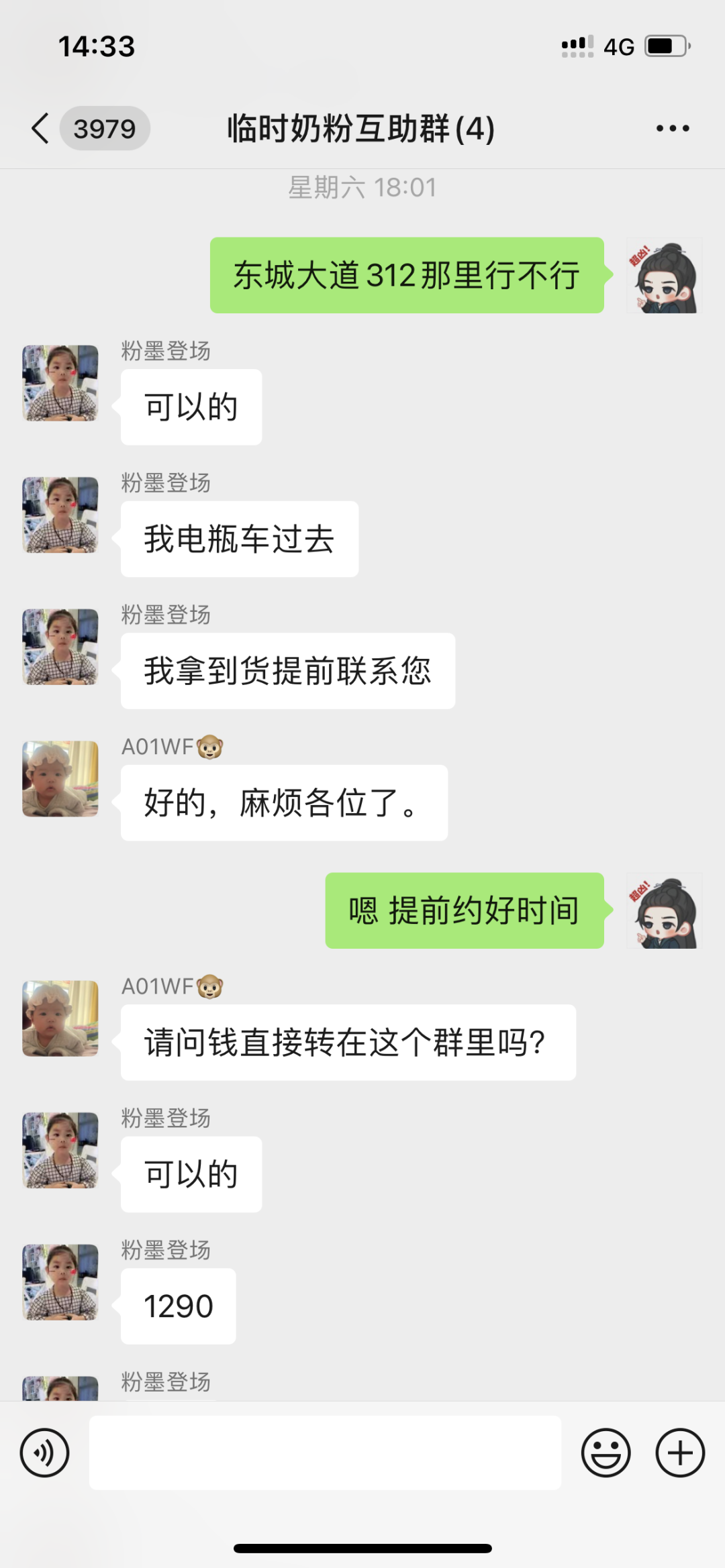The height and width of the screenshot is (1568, 725).
Task: Open the emoji sticker panel
Action: pyautogui.click(x=606, y=1453)
